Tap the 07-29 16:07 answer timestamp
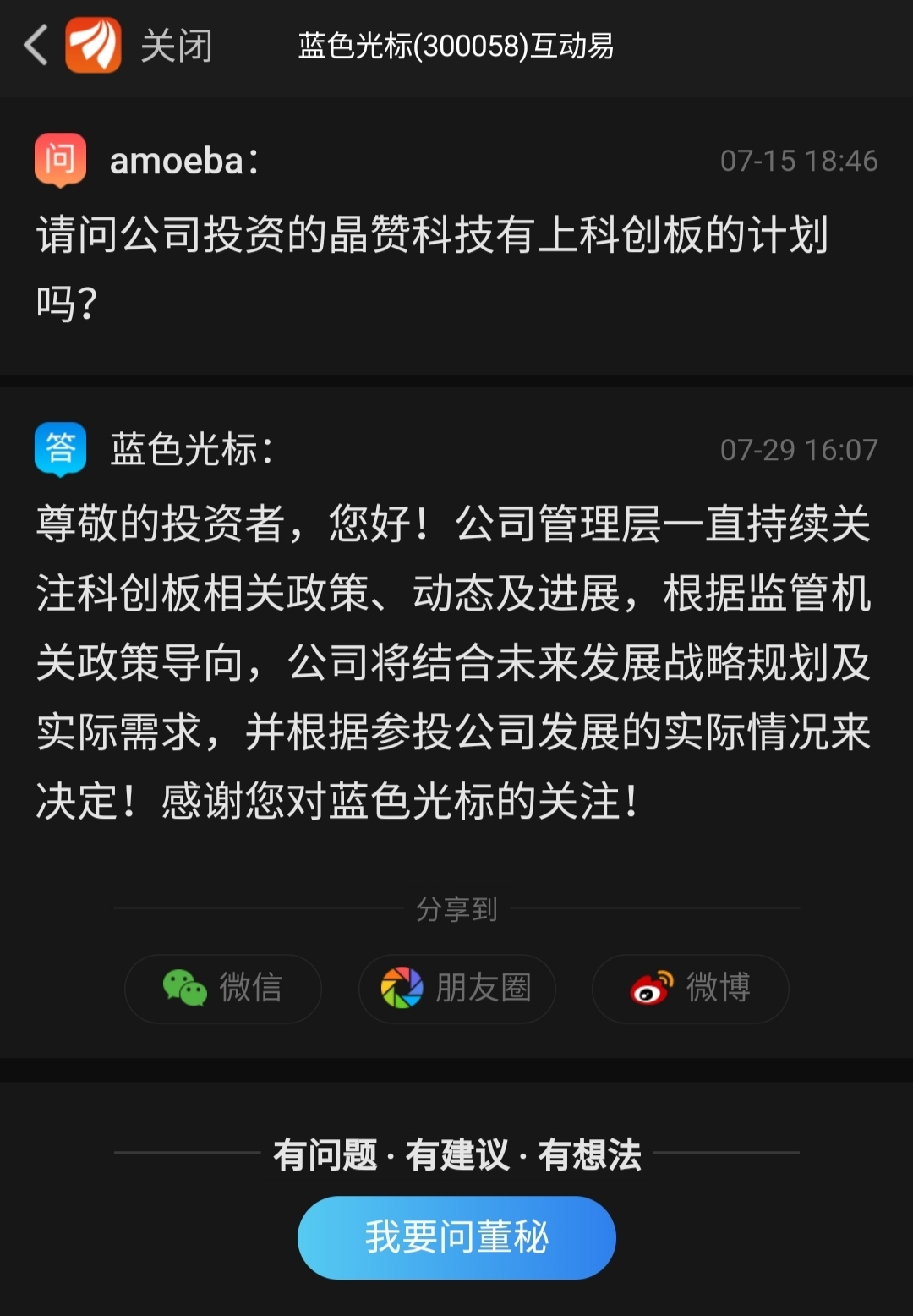Viewport: 913px width, 1316px height. pyautogui.click(x=799, y=449)
